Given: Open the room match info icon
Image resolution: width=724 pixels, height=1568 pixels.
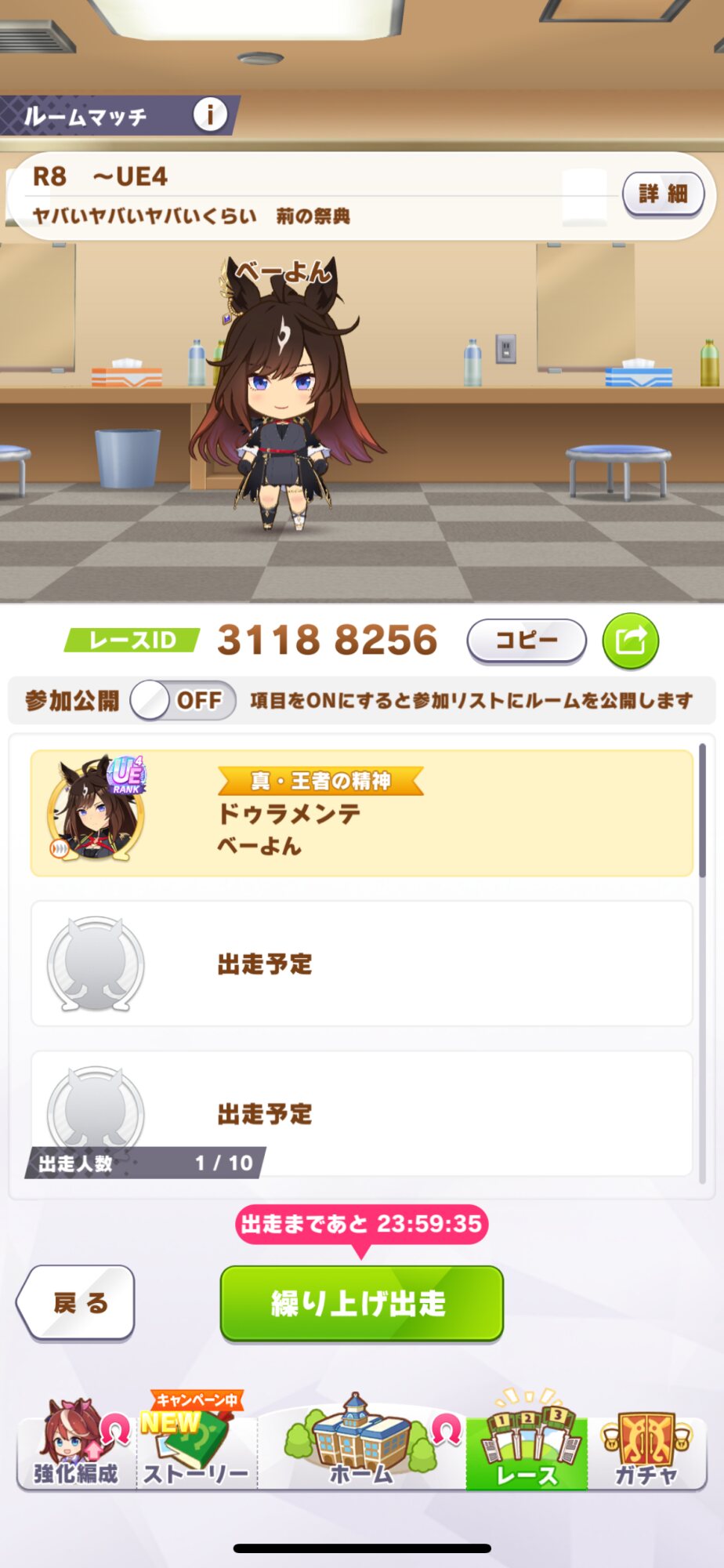Looking at the screenshot, I should point(209,115).
